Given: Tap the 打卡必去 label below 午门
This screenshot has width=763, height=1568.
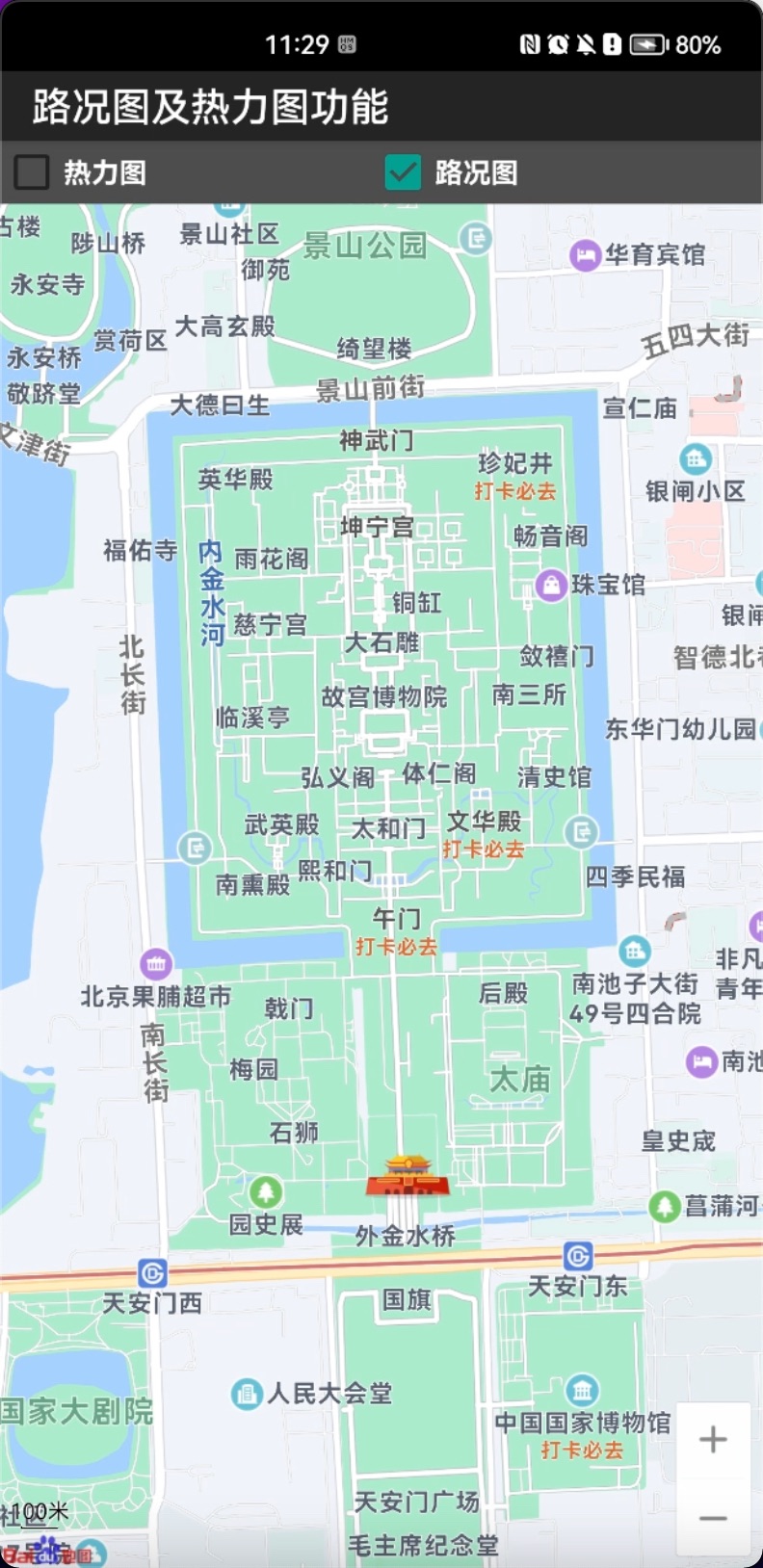Looking at the screenshot, I should click(398, 947).
